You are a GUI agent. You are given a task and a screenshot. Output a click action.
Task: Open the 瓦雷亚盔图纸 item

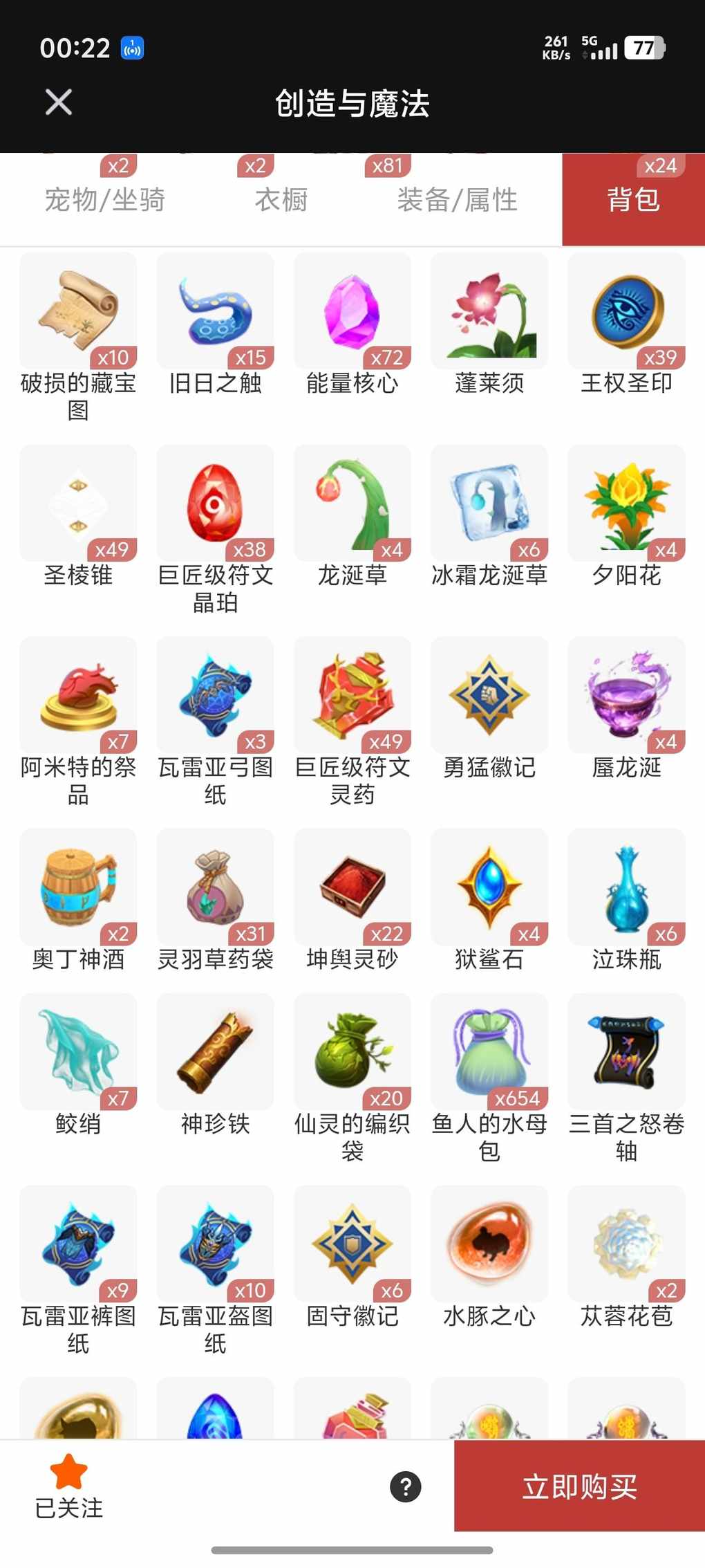pos(215,1244)
